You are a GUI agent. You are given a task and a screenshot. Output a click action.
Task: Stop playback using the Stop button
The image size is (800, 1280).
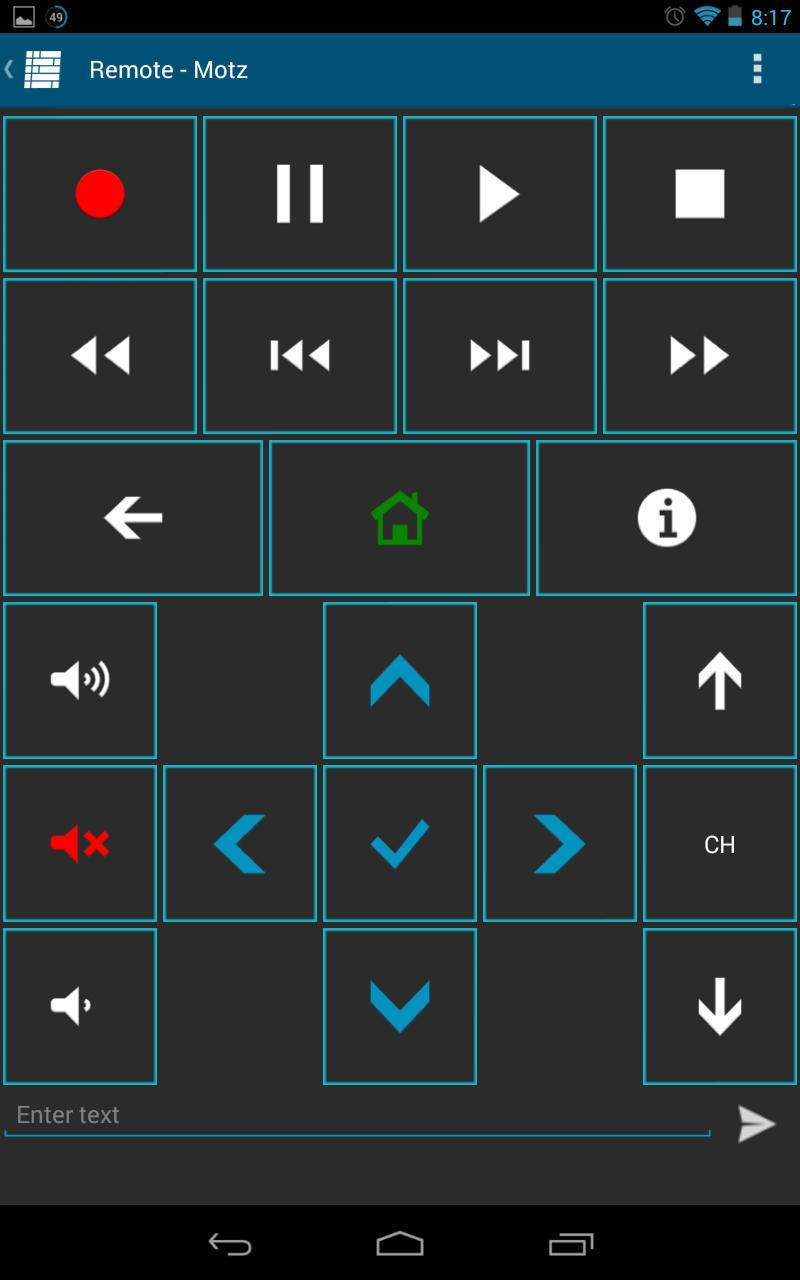(700, 194)
